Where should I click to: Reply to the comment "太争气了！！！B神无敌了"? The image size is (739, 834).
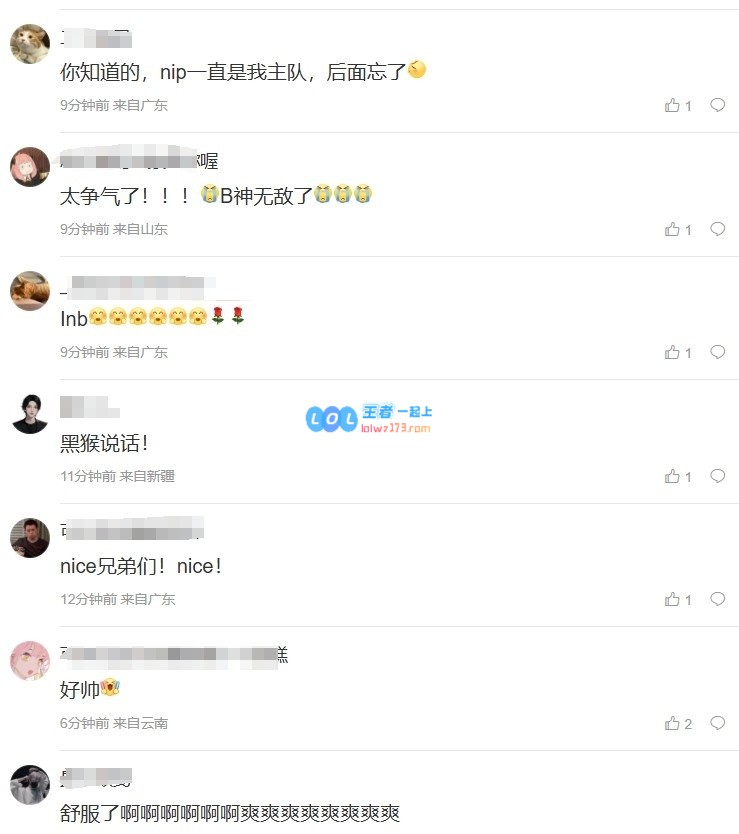[717, 229]
